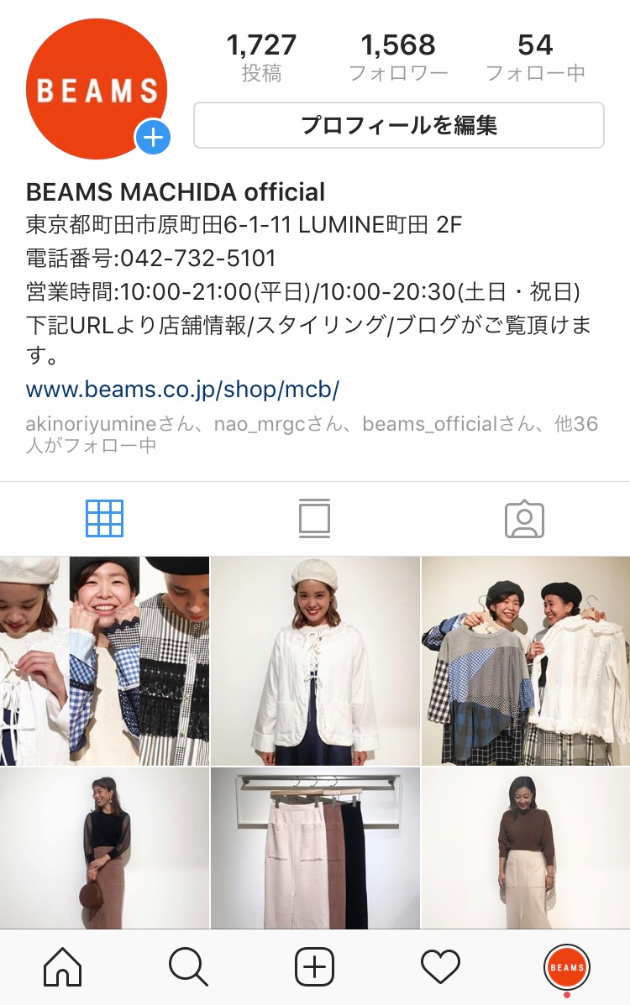The height and width of the screenshot is (1005, 630).
Task: Open the post of two women holding tops
Action: click(526, 661)
